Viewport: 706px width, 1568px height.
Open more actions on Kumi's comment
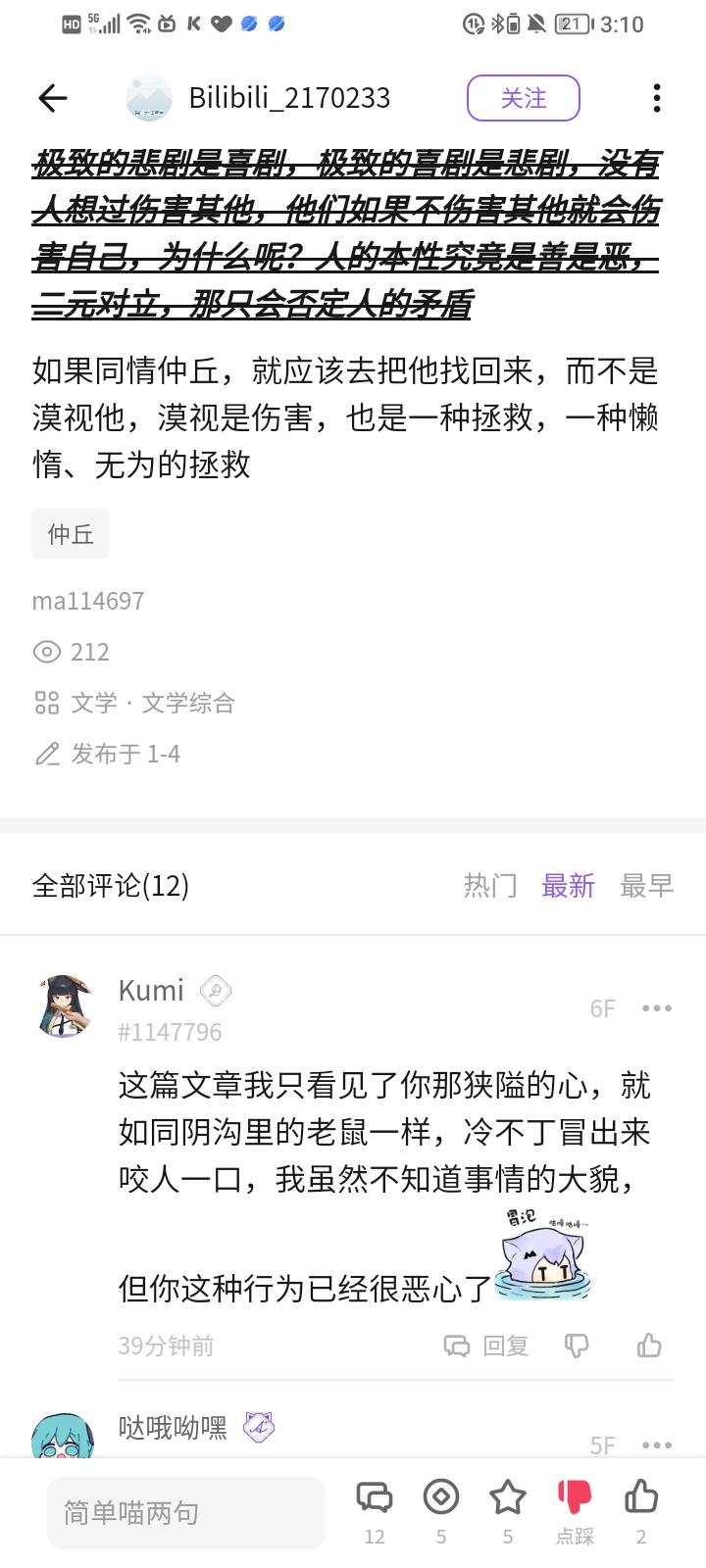pyautogui.click(x=655, y=1007)
